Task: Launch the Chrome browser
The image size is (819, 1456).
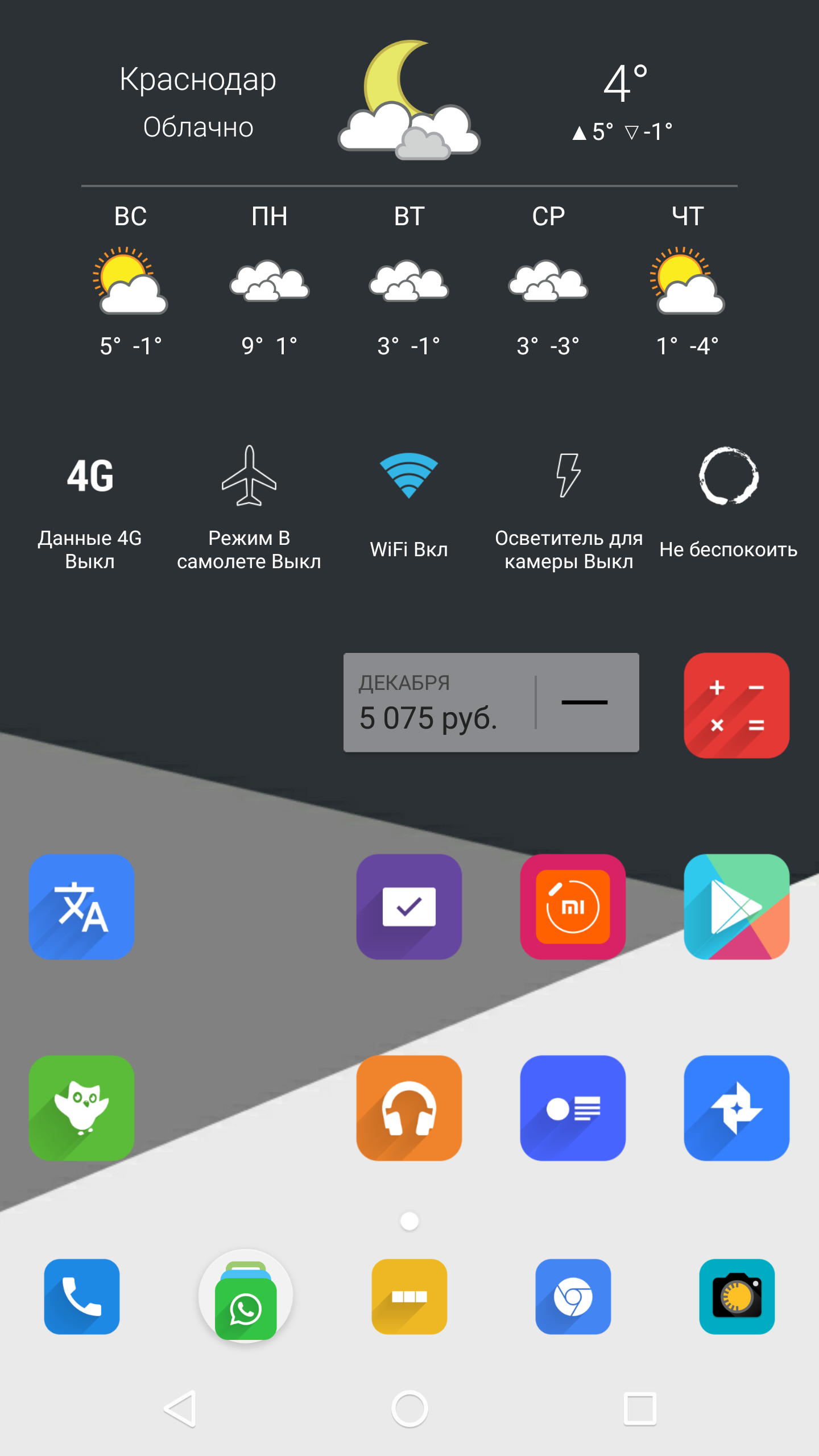Action: tap(573, 1296)
